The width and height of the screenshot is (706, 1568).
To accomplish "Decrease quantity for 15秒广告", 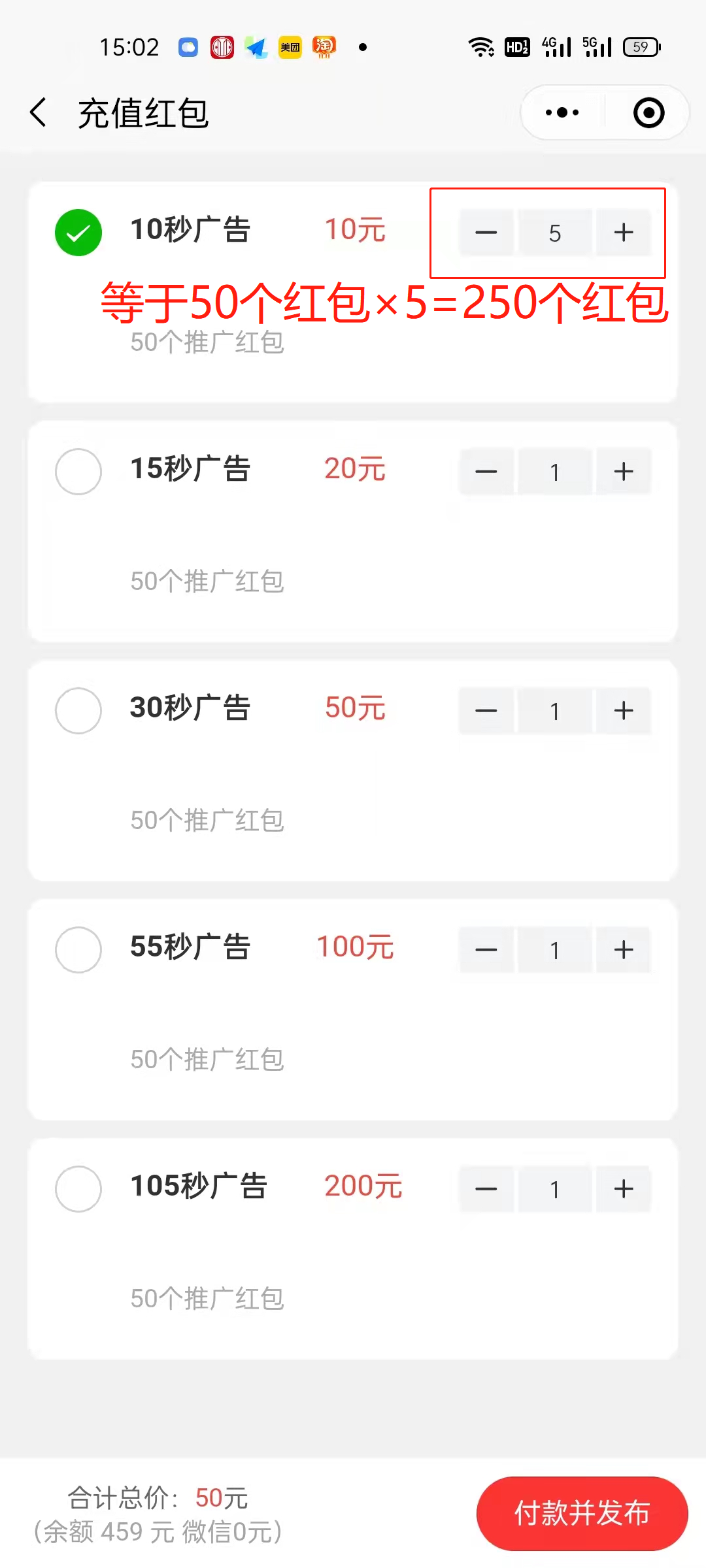I will click(x=486, y=471).
